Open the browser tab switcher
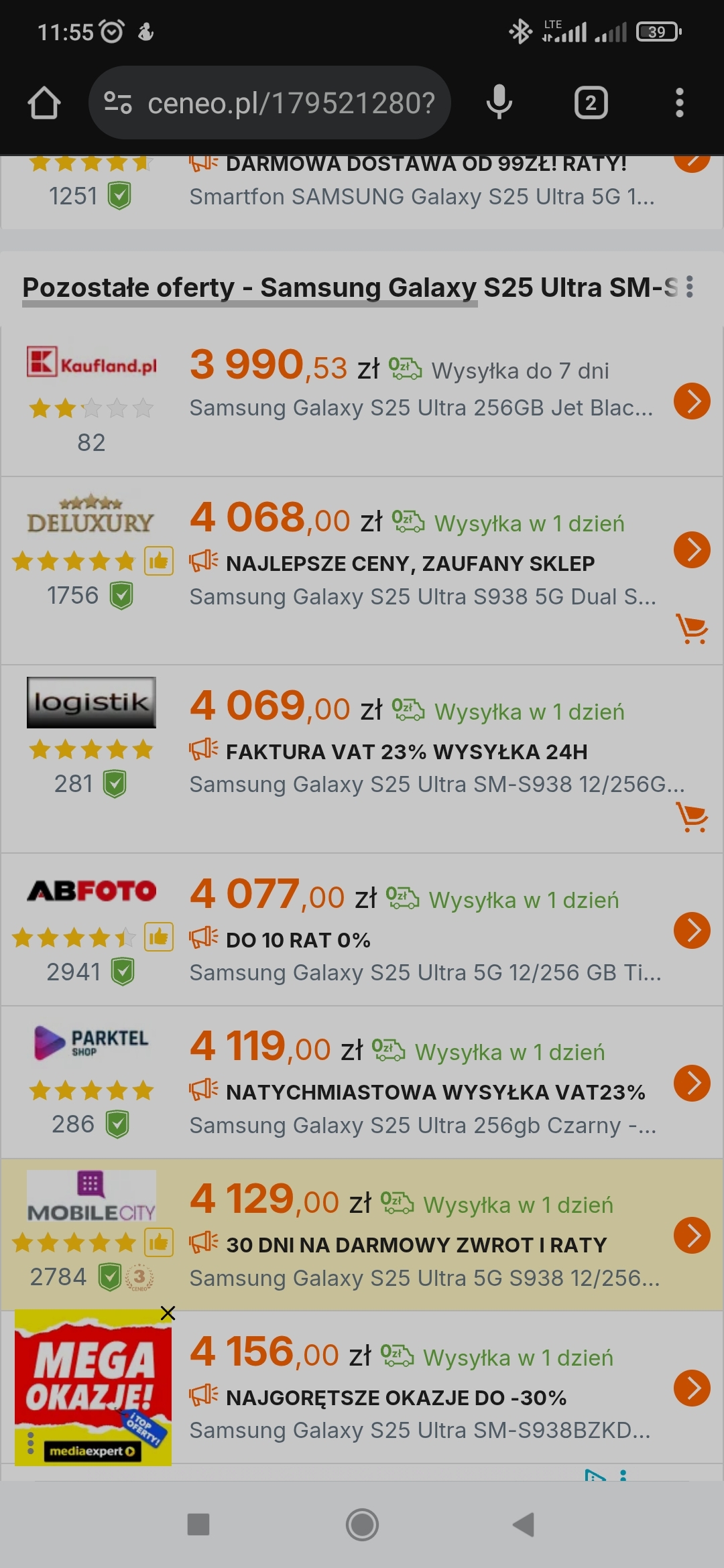The image size is (724, 1568). click(591, 103)
